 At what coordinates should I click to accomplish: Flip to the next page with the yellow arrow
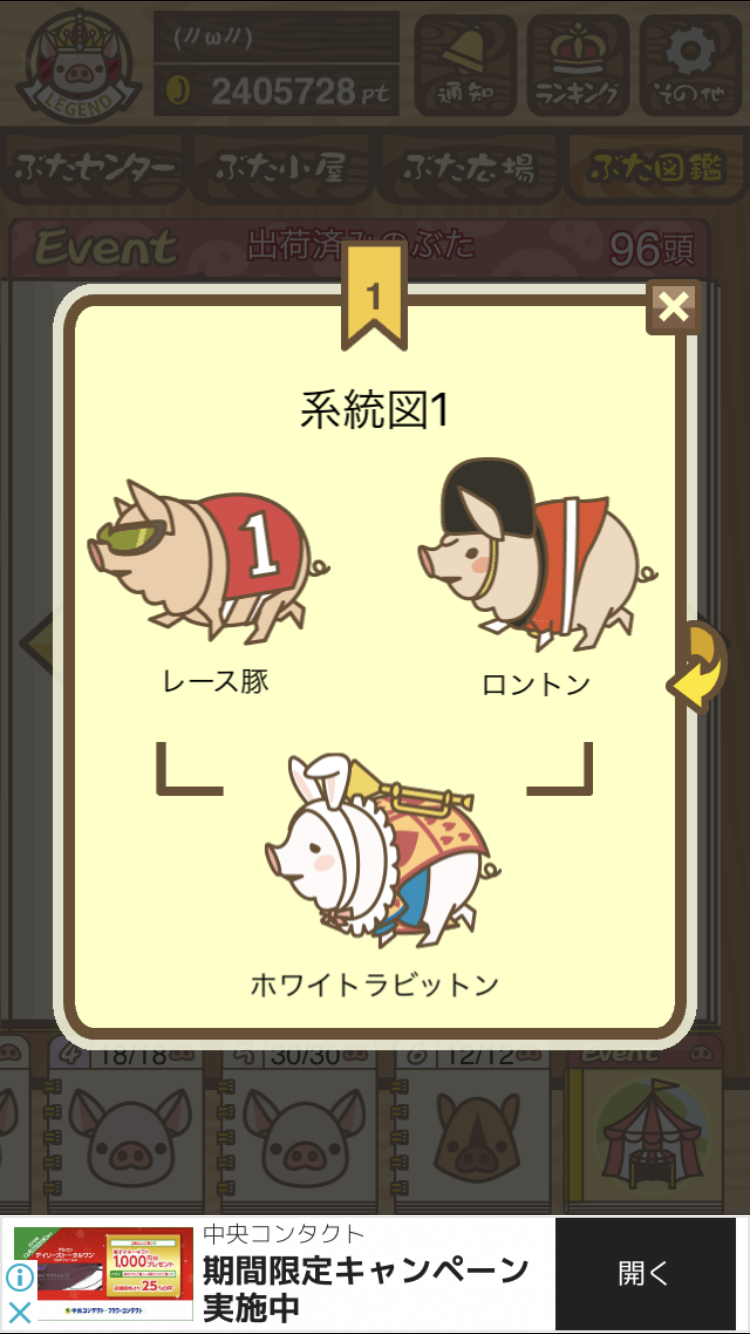(x=698, y=666)
